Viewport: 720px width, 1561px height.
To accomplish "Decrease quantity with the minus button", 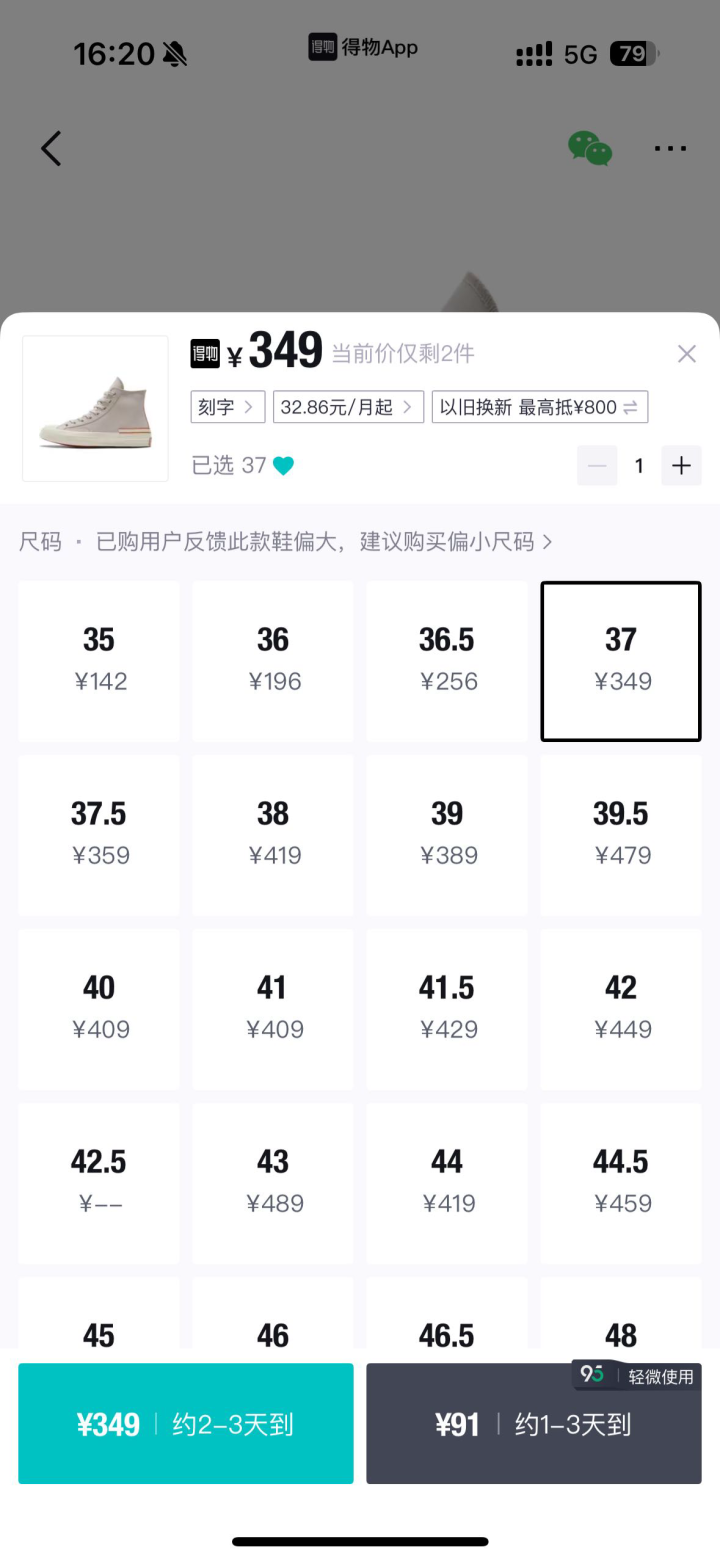I will 597,466.
